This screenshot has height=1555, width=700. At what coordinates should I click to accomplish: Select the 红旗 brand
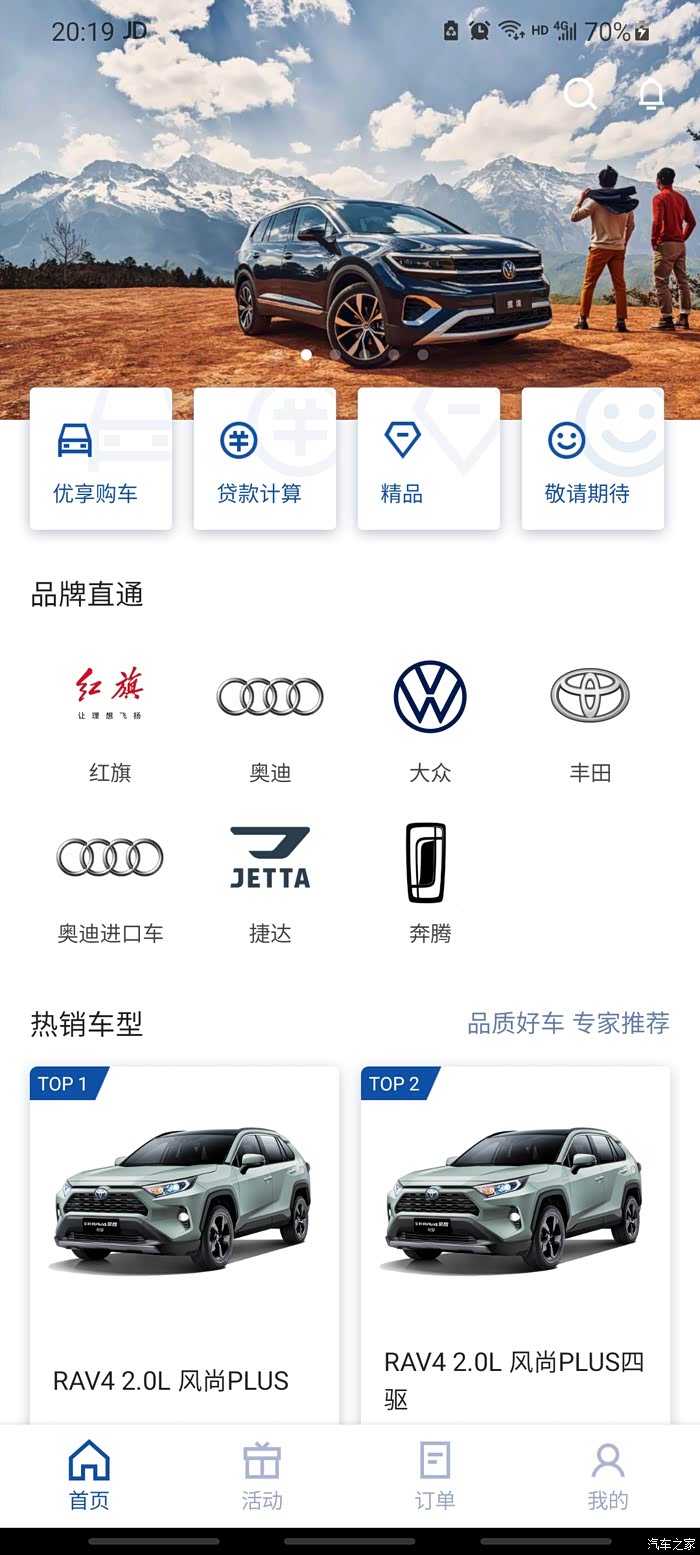coord(110,714)
